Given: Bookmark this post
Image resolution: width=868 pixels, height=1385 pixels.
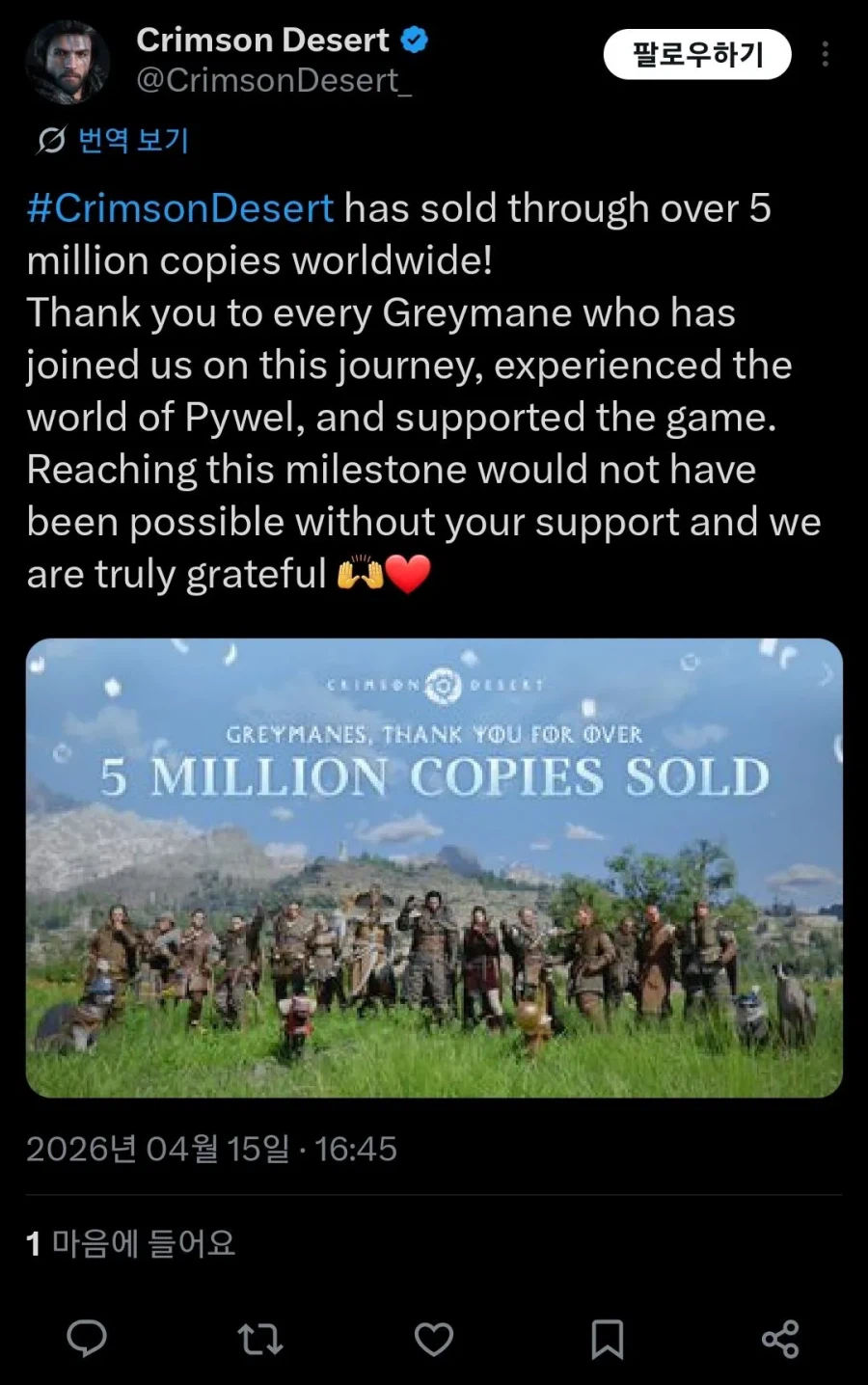Looking at the screenshot, I should coord(607,1338).
